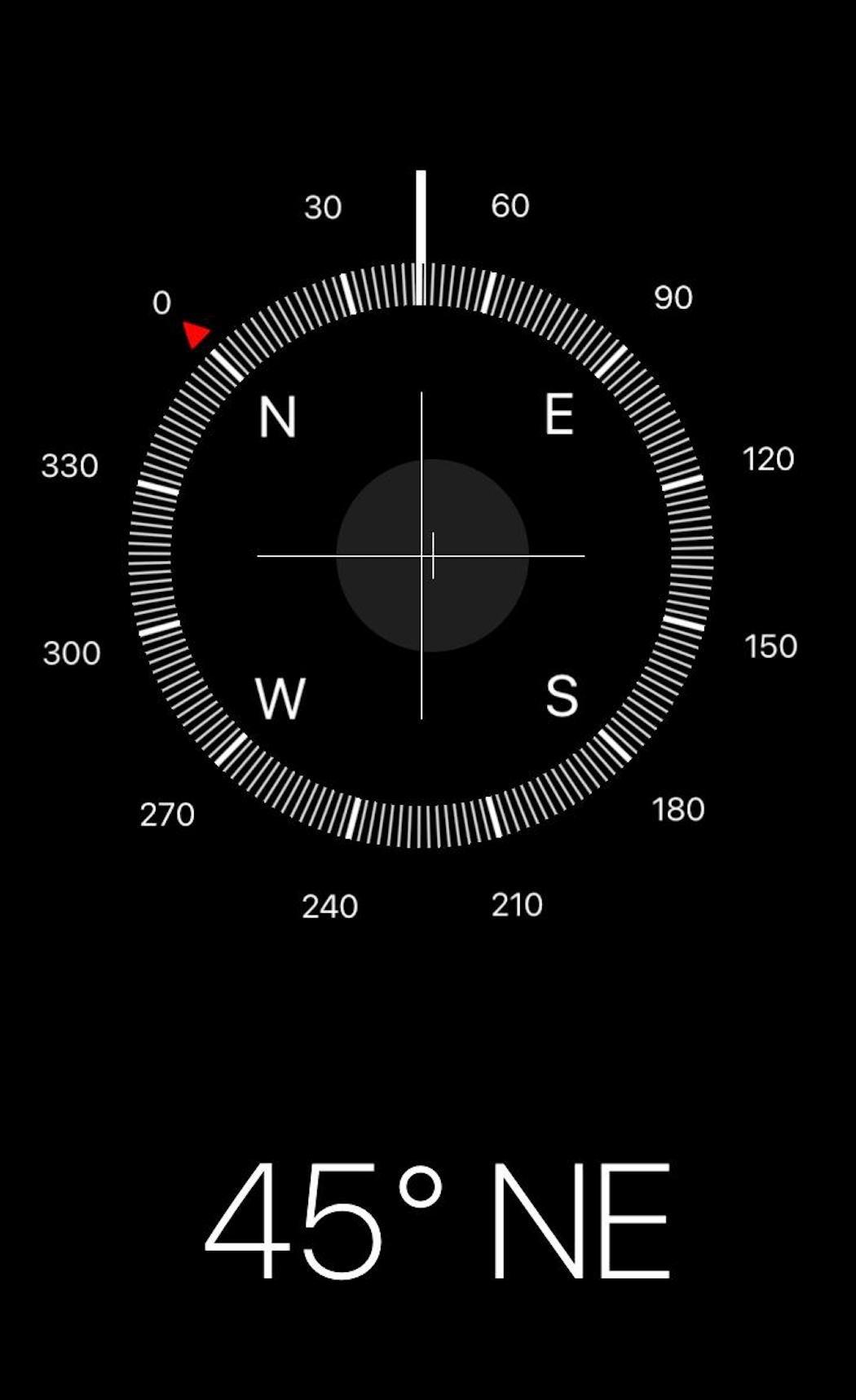This screenshot has width=856, height=1400.
Task: Tap the 270 degree label
Action: [168, 813]
